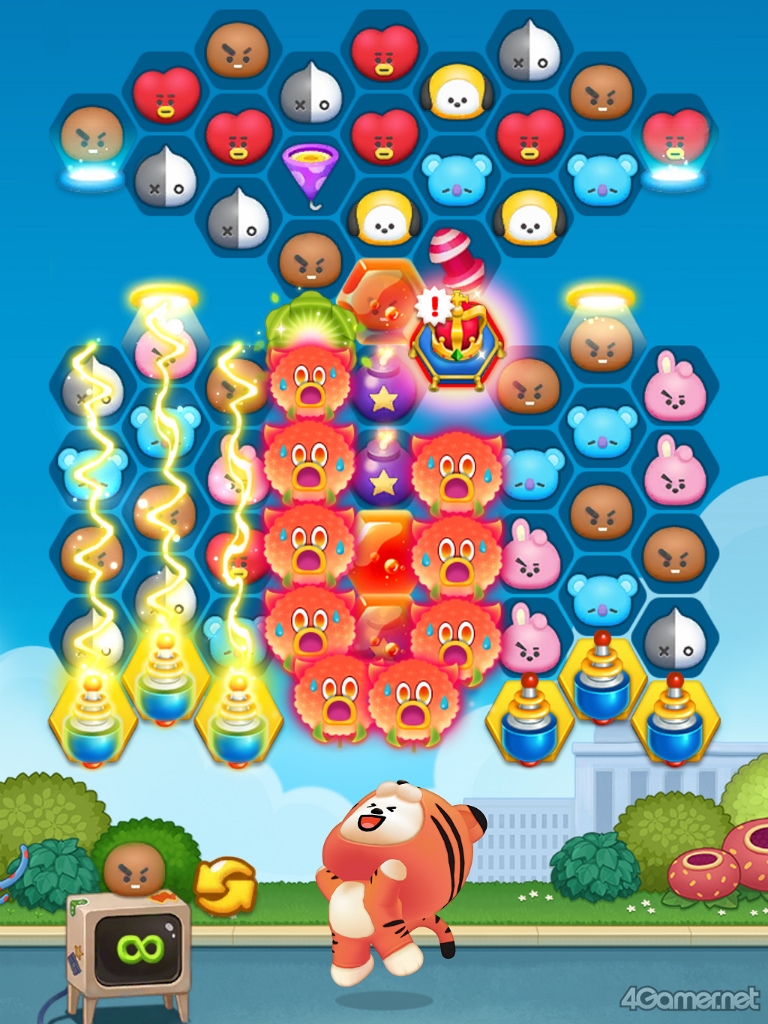768x1024 pixels.
Task: Tap the yellow swap arrows button
Action: 225,886
